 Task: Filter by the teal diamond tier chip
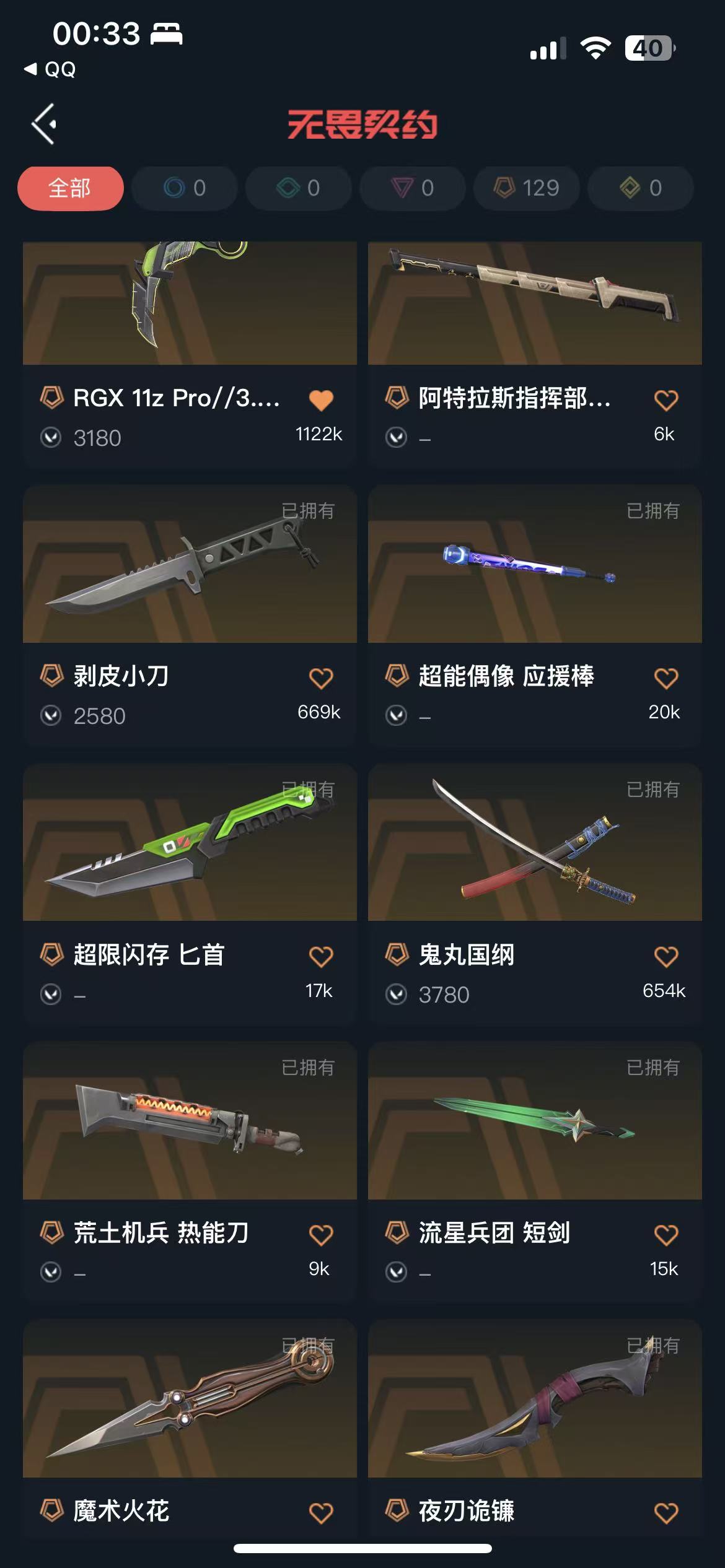299,188
